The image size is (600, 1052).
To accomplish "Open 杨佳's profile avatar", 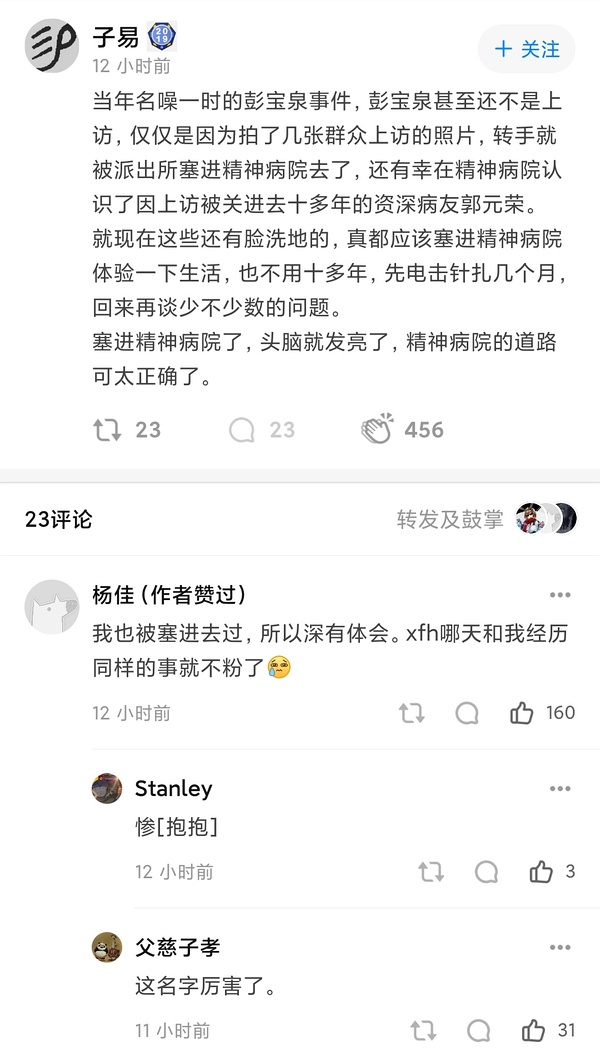I will pos(51,606).
